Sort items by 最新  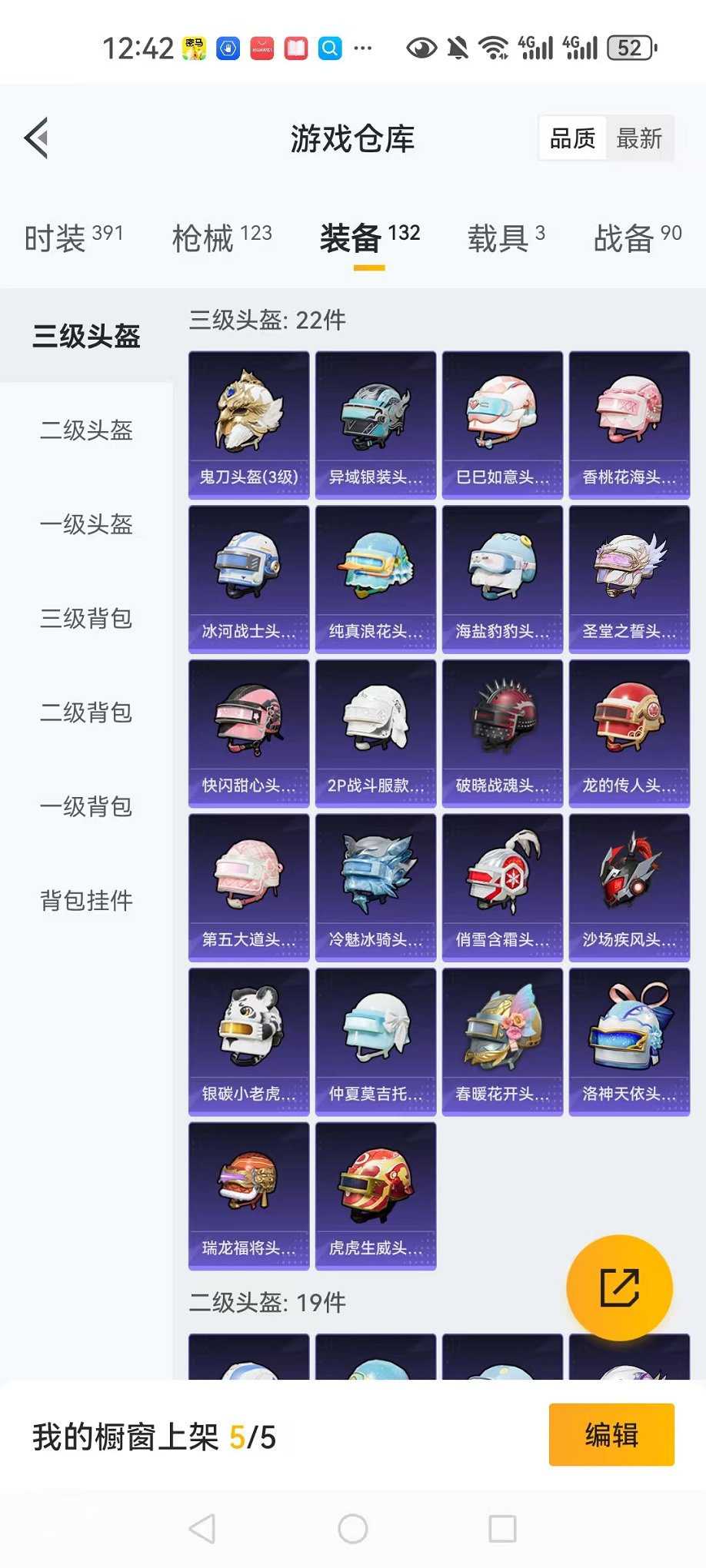click(638, 139)
